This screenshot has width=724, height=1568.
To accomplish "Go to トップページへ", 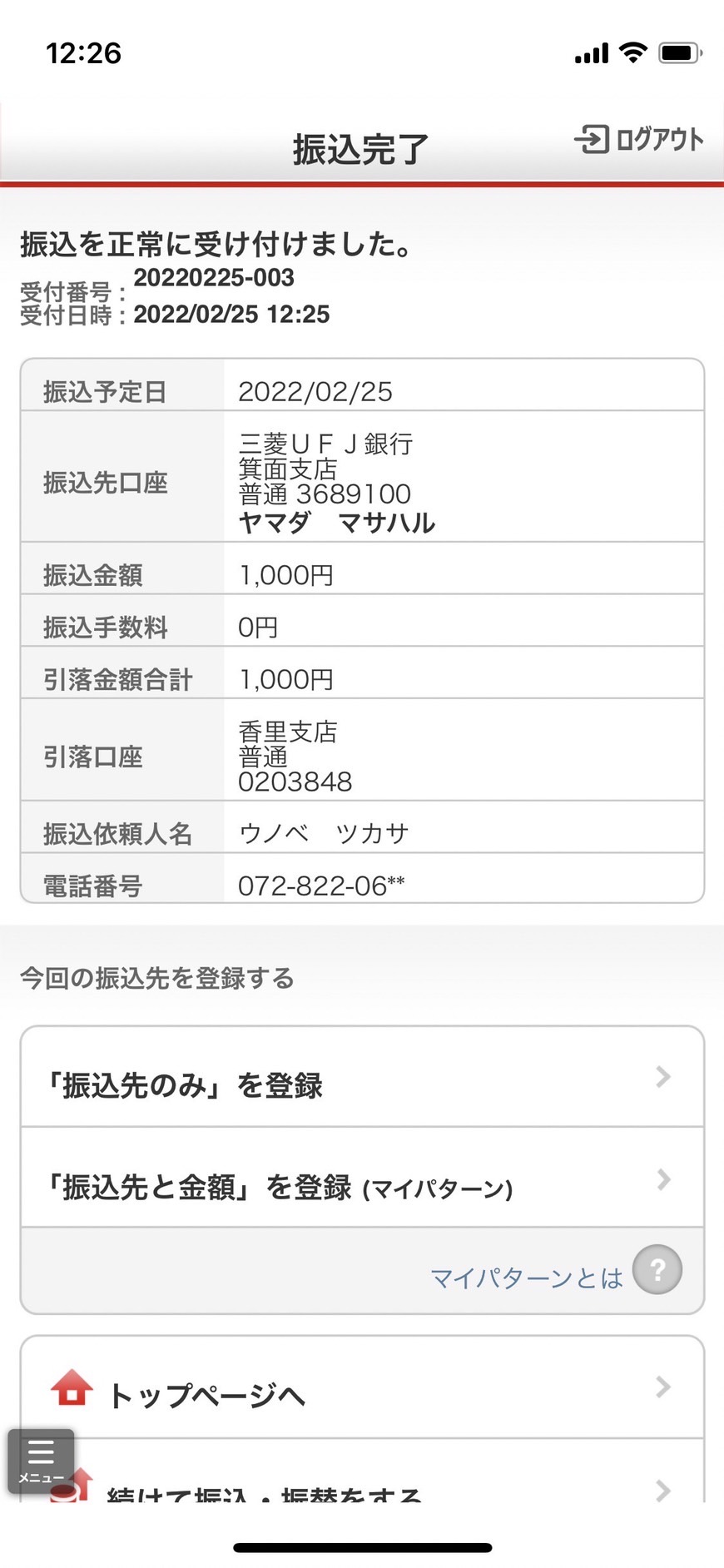I will pos(362,1387).
